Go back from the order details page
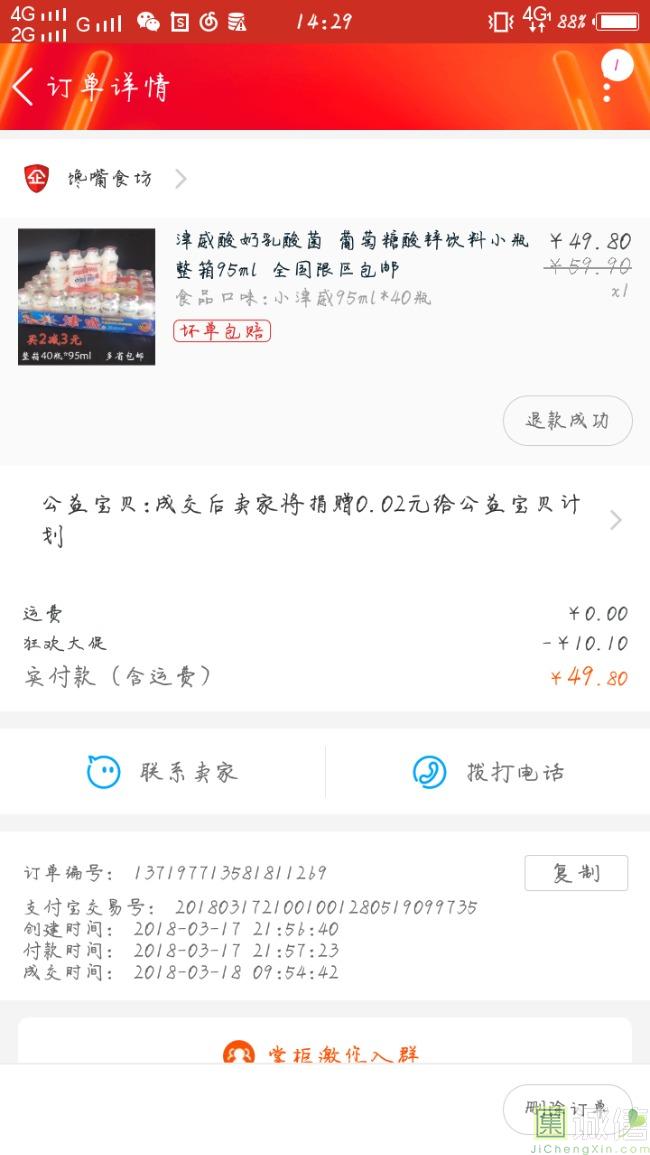 [x=24, y=87]
